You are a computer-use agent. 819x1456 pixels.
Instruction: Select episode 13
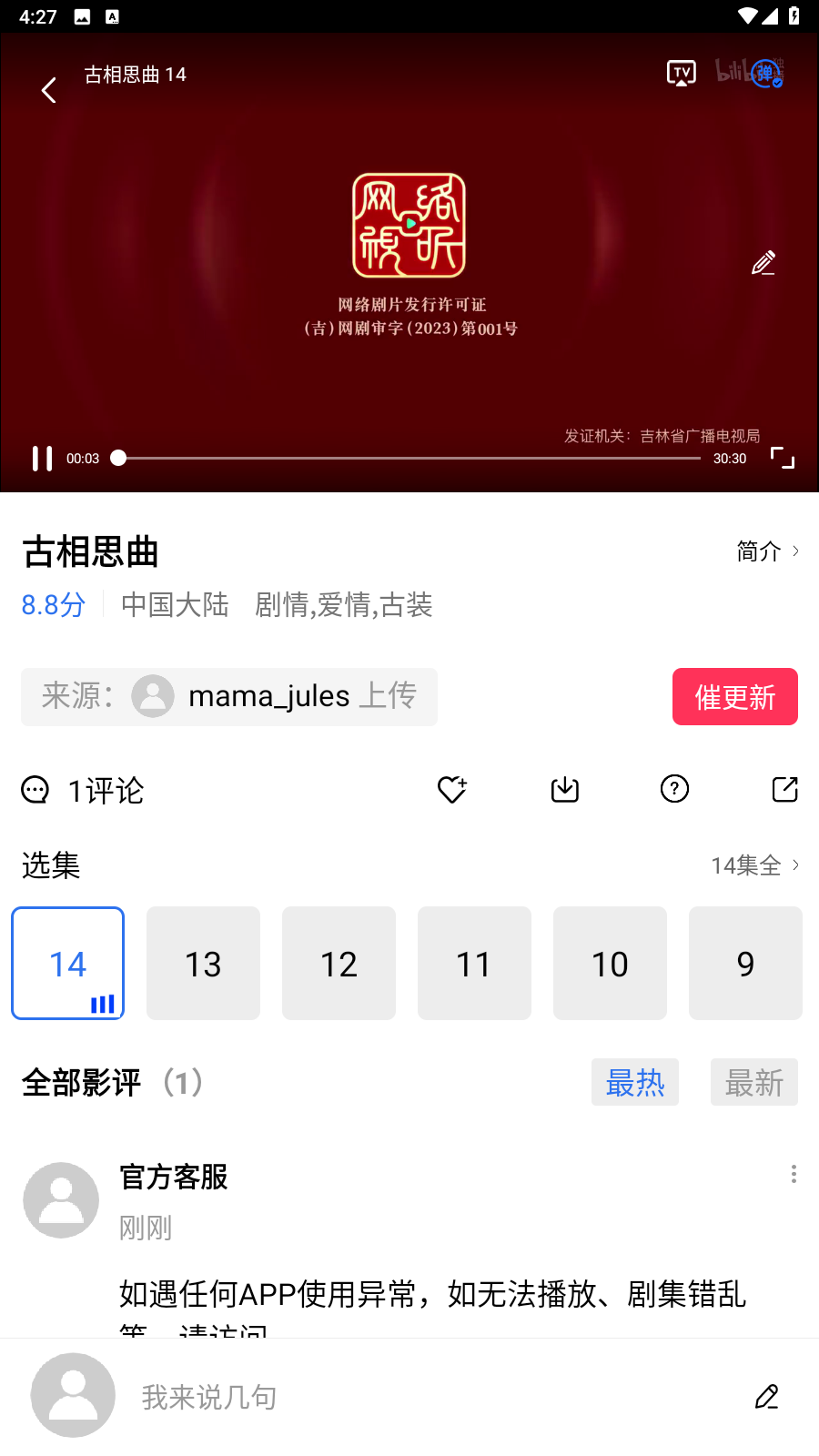(203, 964)
